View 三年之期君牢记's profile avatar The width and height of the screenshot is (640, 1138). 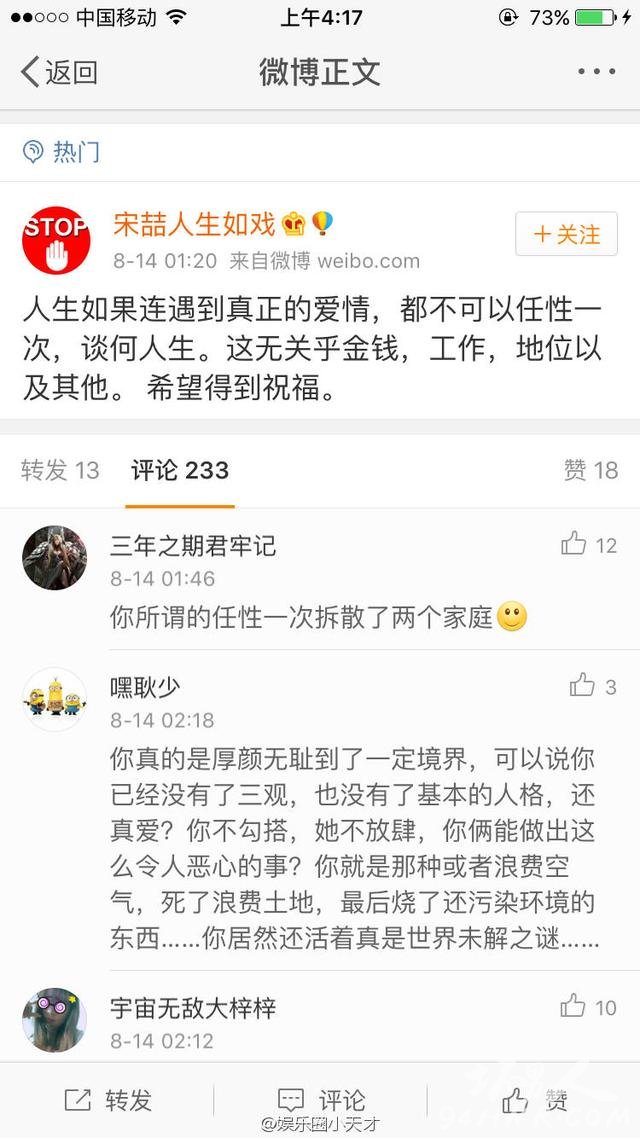(x=54, y=558)
